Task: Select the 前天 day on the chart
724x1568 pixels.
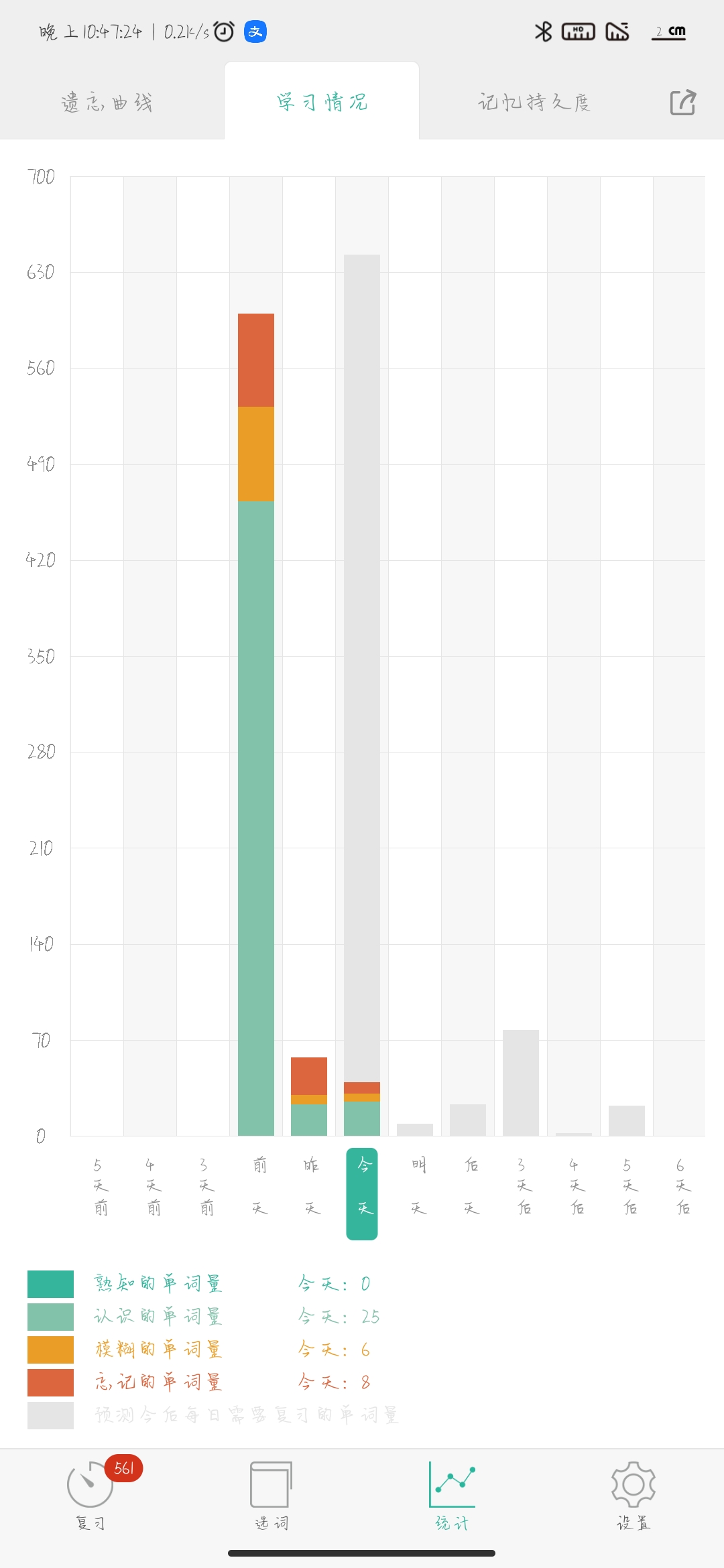Action: pyautogui.click(x=259, y=1187)
